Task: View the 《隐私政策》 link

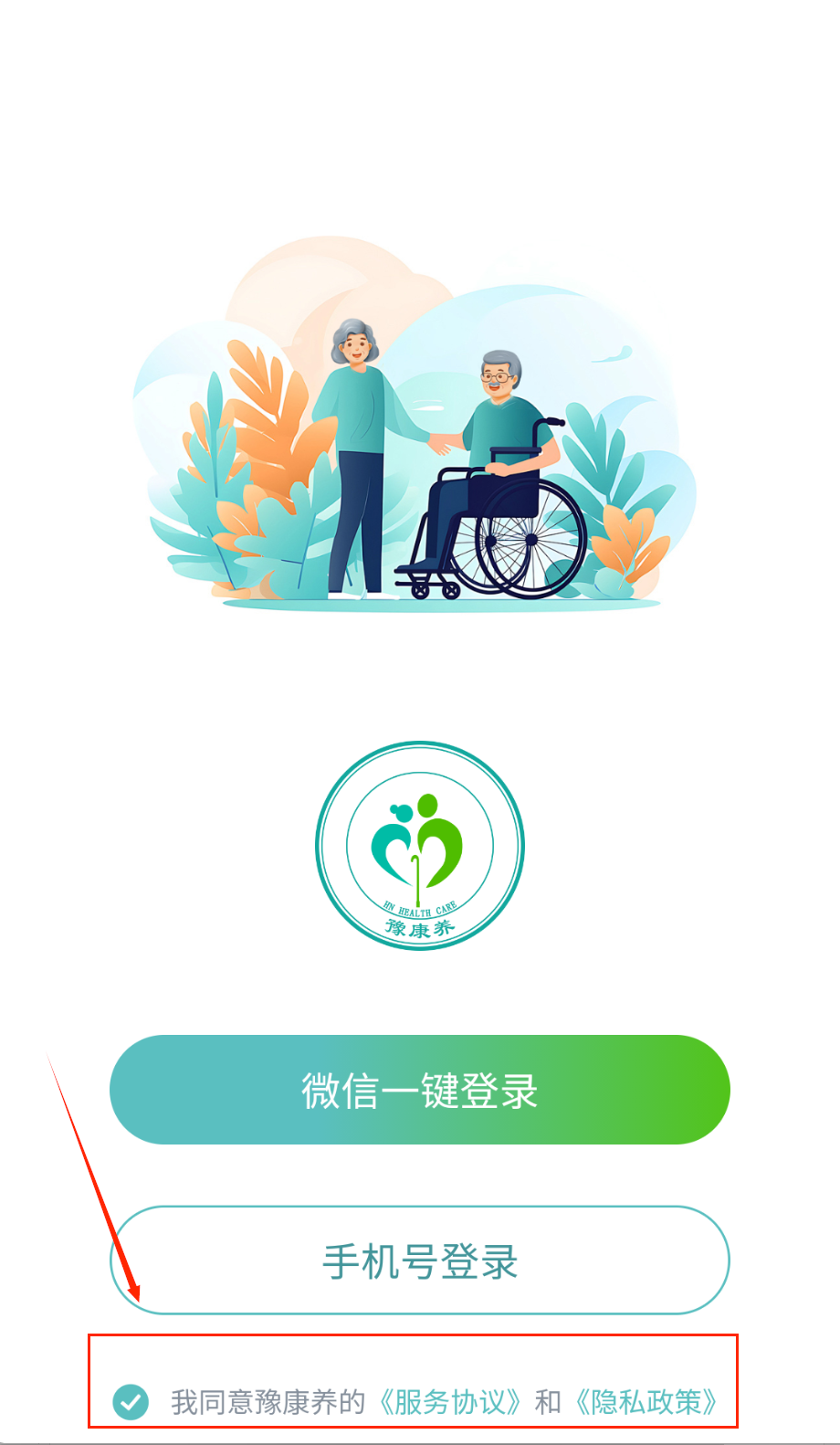Action: tap(646, 1402)
